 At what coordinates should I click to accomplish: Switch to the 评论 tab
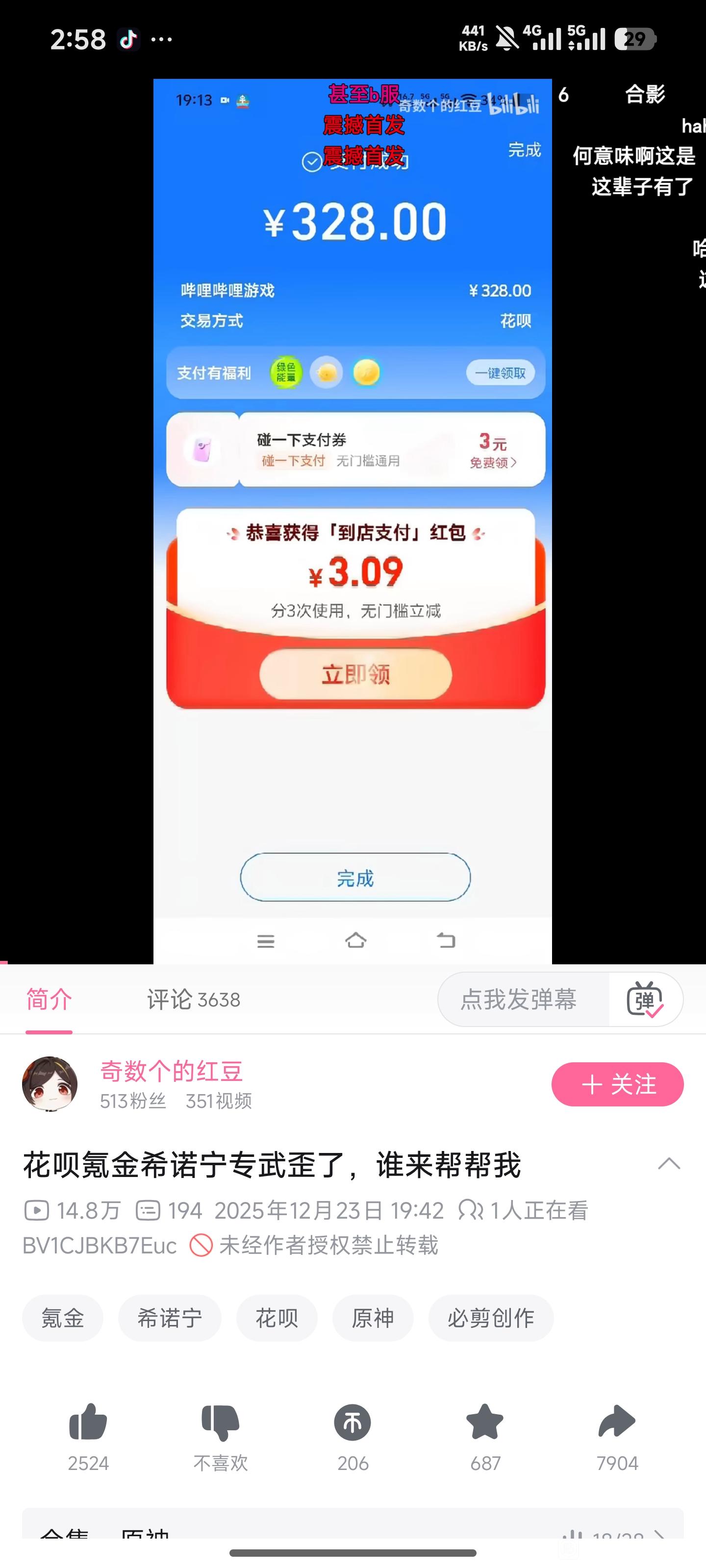(x=193, y=1000)
